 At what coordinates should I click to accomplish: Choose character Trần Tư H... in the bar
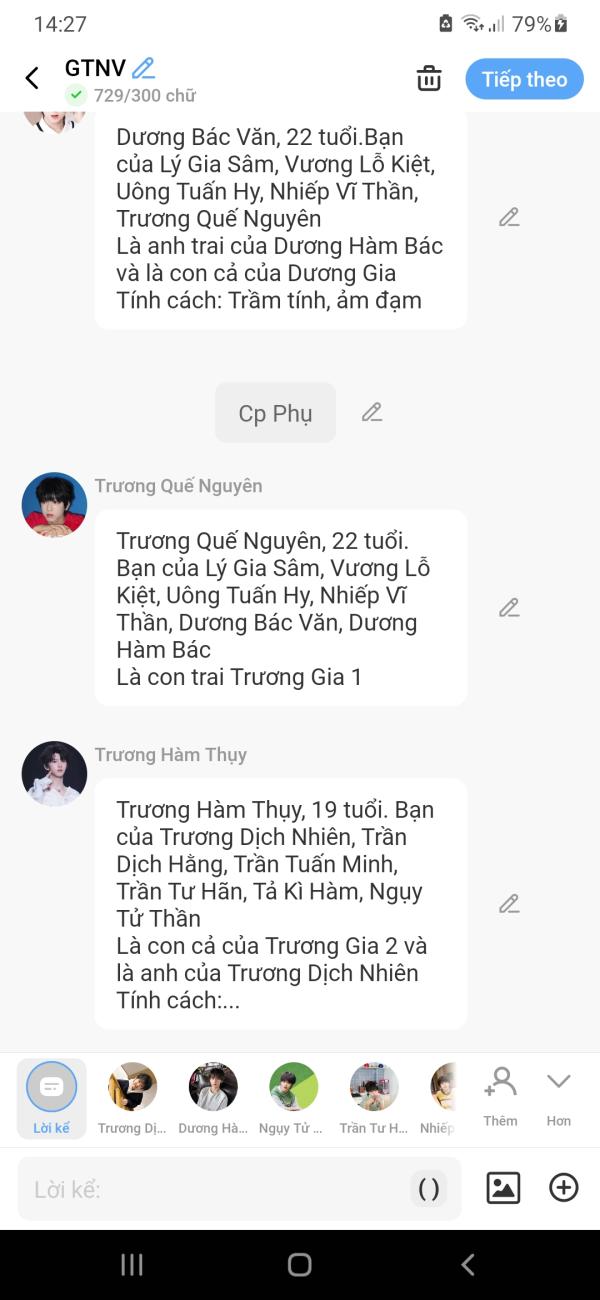click(x=374, y=1098)
